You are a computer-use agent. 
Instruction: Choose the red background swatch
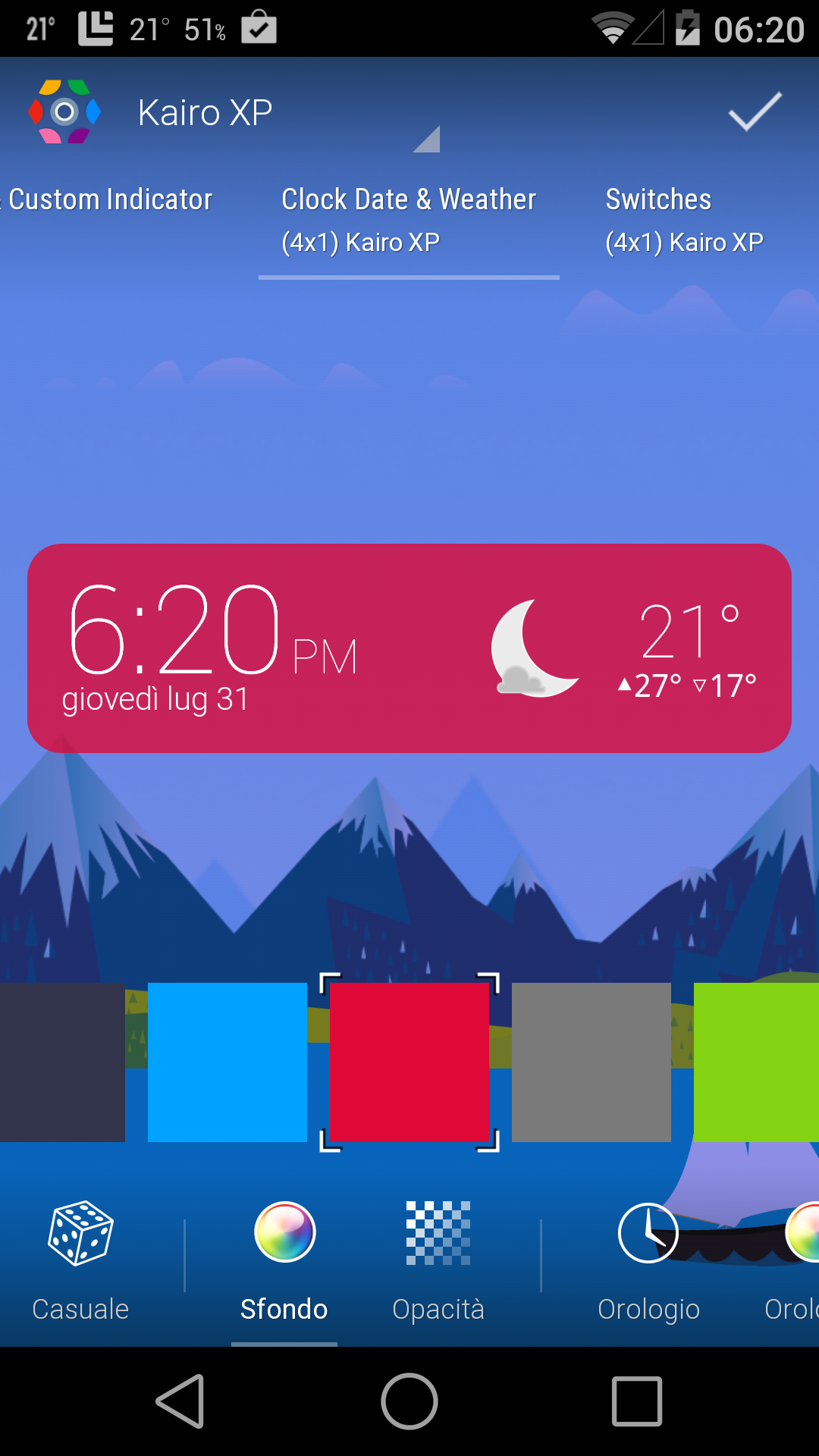409,1062
